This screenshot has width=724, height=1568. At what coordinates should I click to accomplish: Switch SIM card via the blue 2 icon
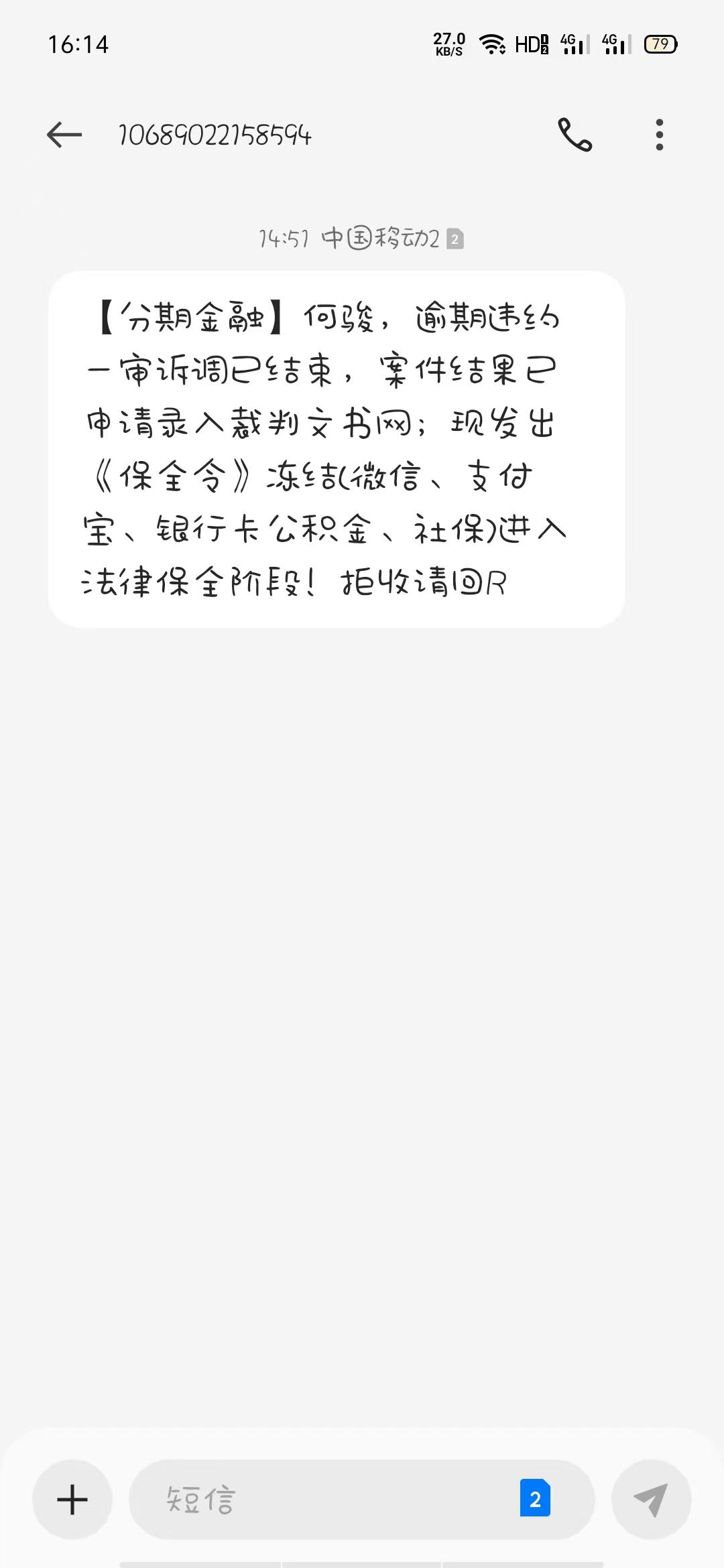(x=535, y=1498)
